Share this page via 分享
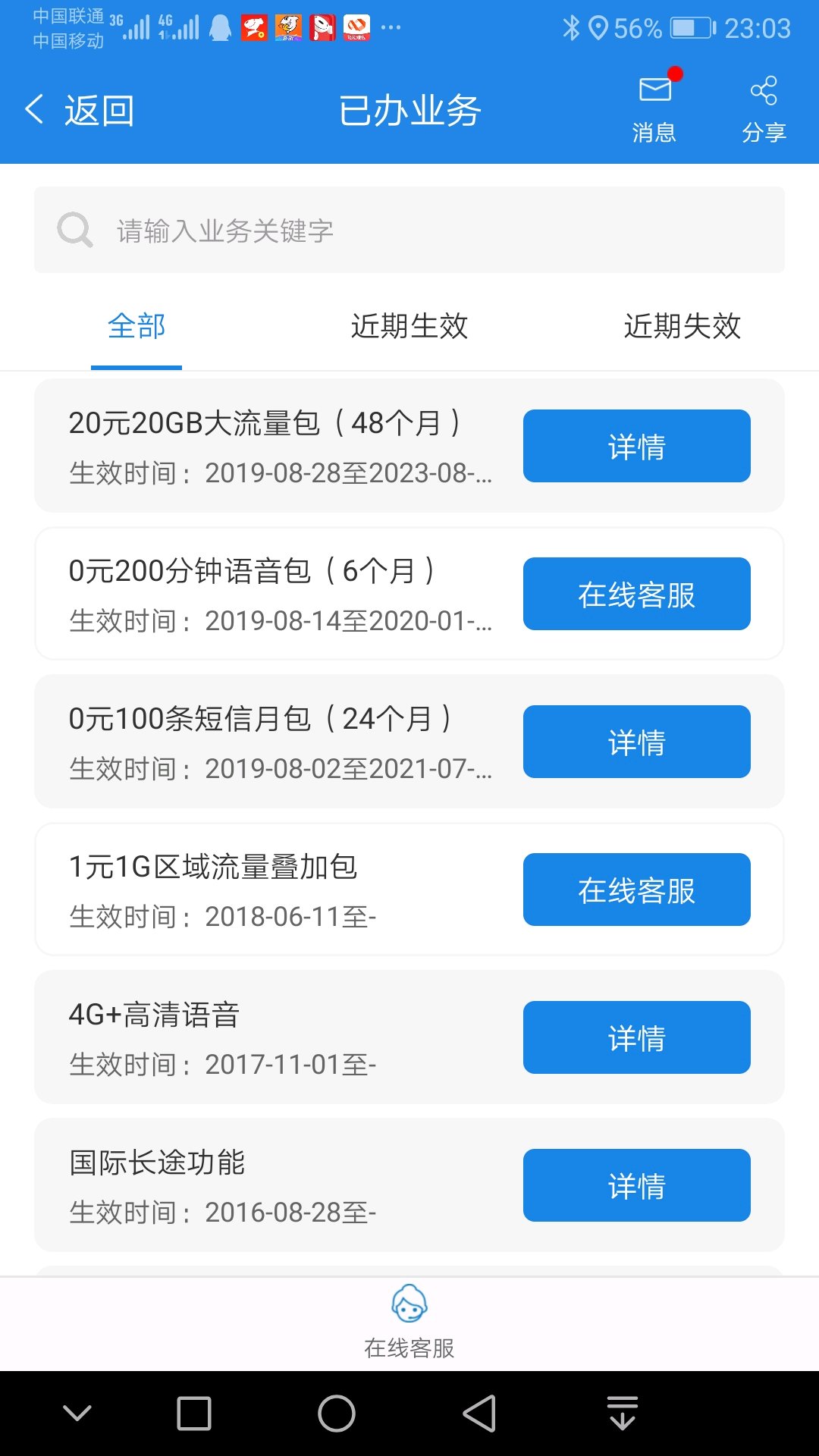The height and width of the screenshot is (1456, 819). click(763, 109)
